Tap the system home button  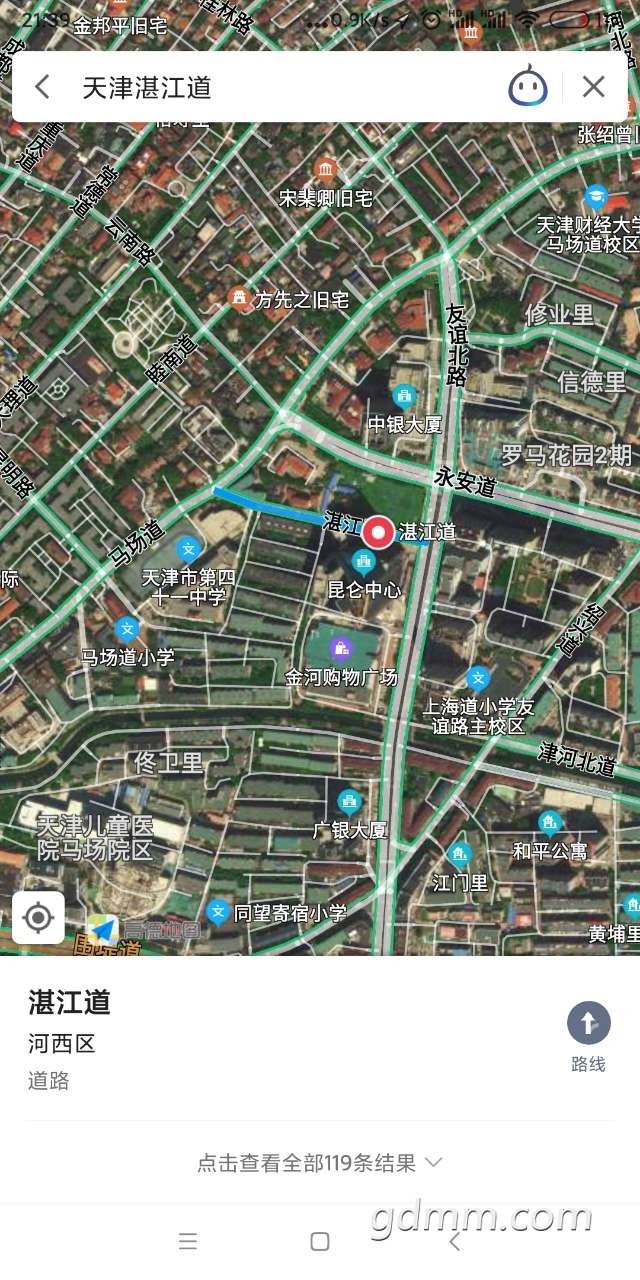pos(320,1241)
